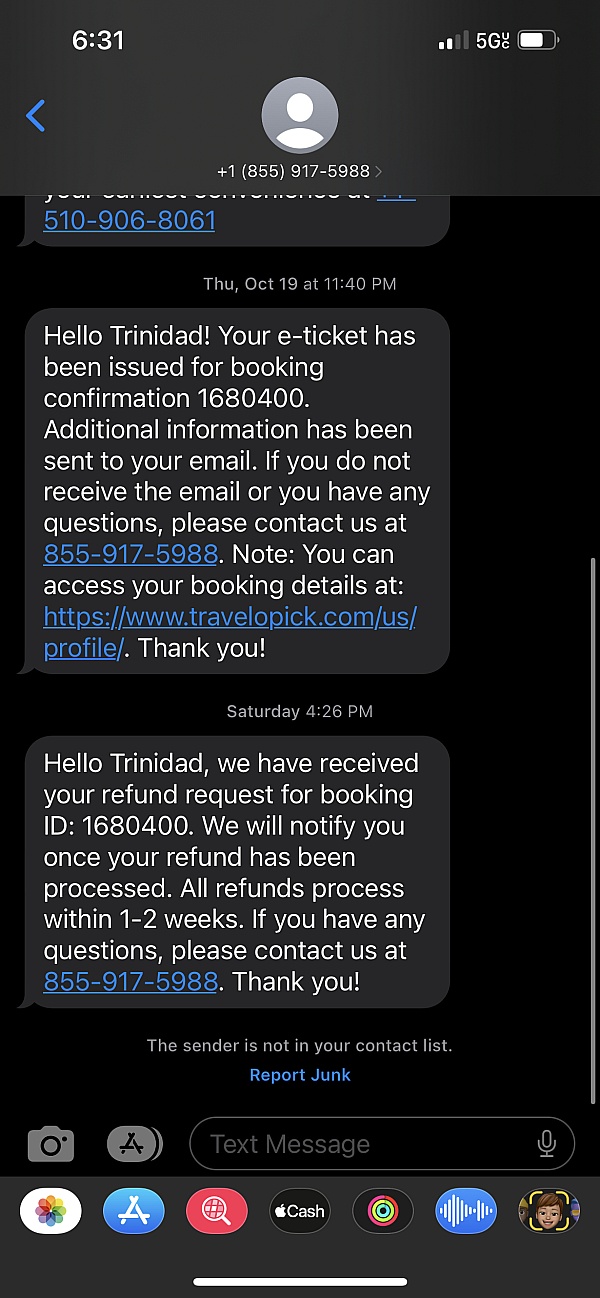Open the Photos app in the drawer
The height and width of the screenshot is (1298, 600).
50,1211
